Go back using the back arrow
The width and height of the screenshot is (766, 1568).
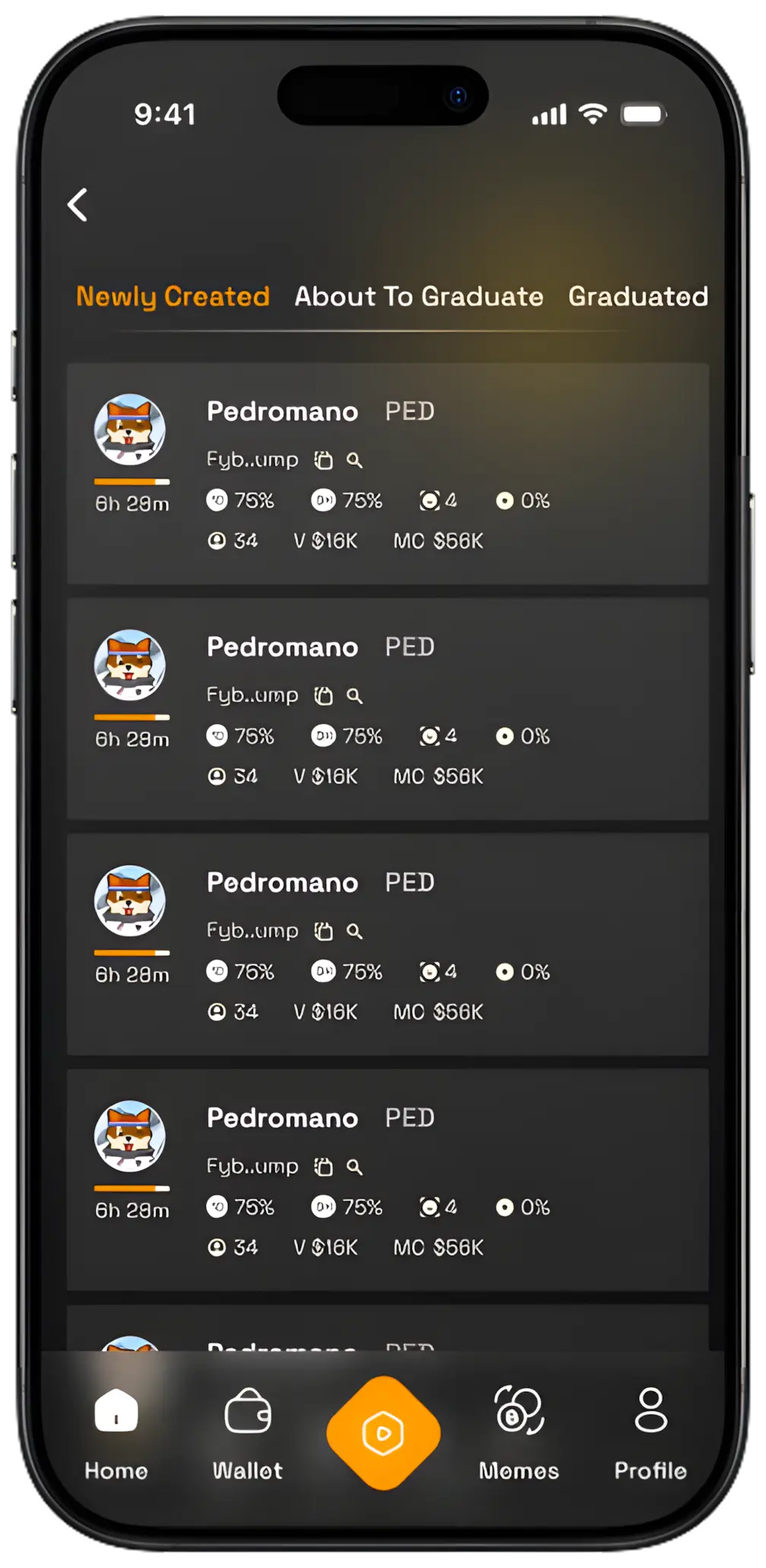[78, 205]
